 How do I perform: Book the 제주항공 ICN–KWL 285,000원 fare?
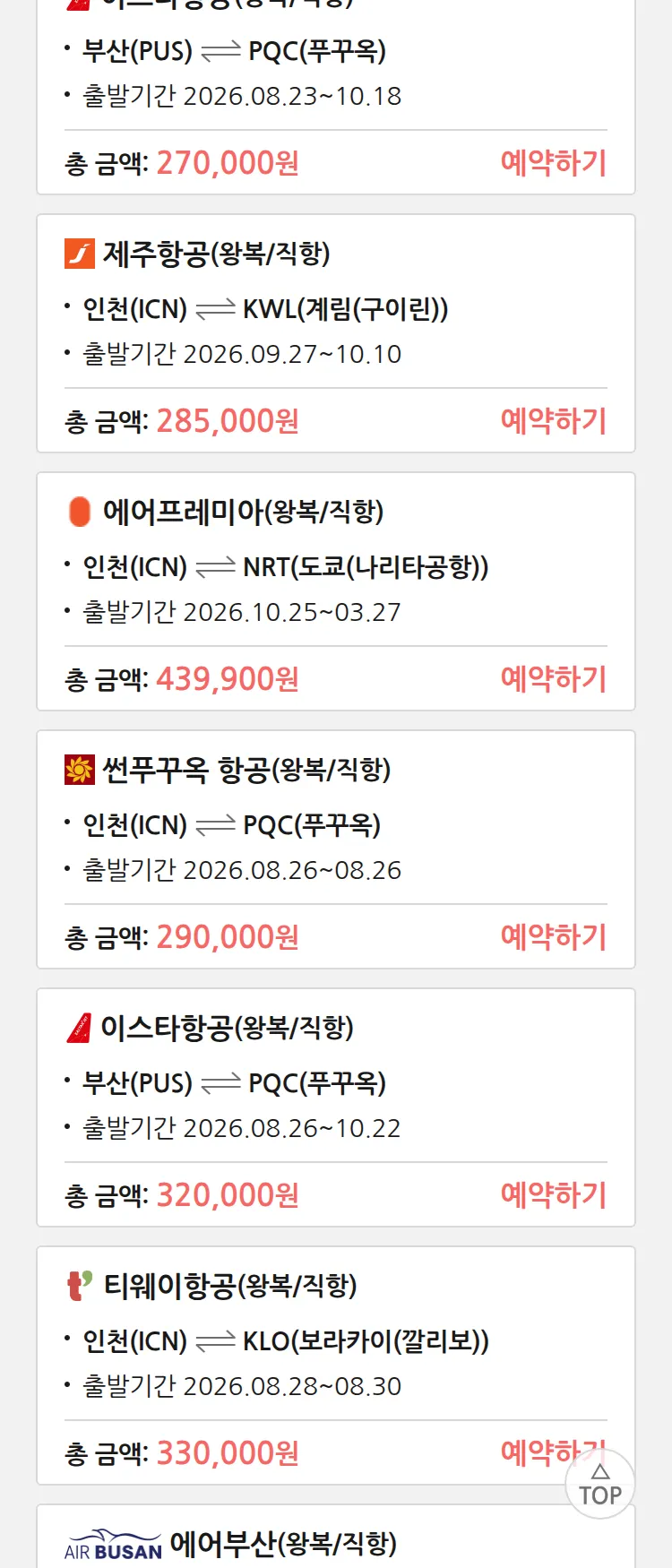[x=553, y=421]
